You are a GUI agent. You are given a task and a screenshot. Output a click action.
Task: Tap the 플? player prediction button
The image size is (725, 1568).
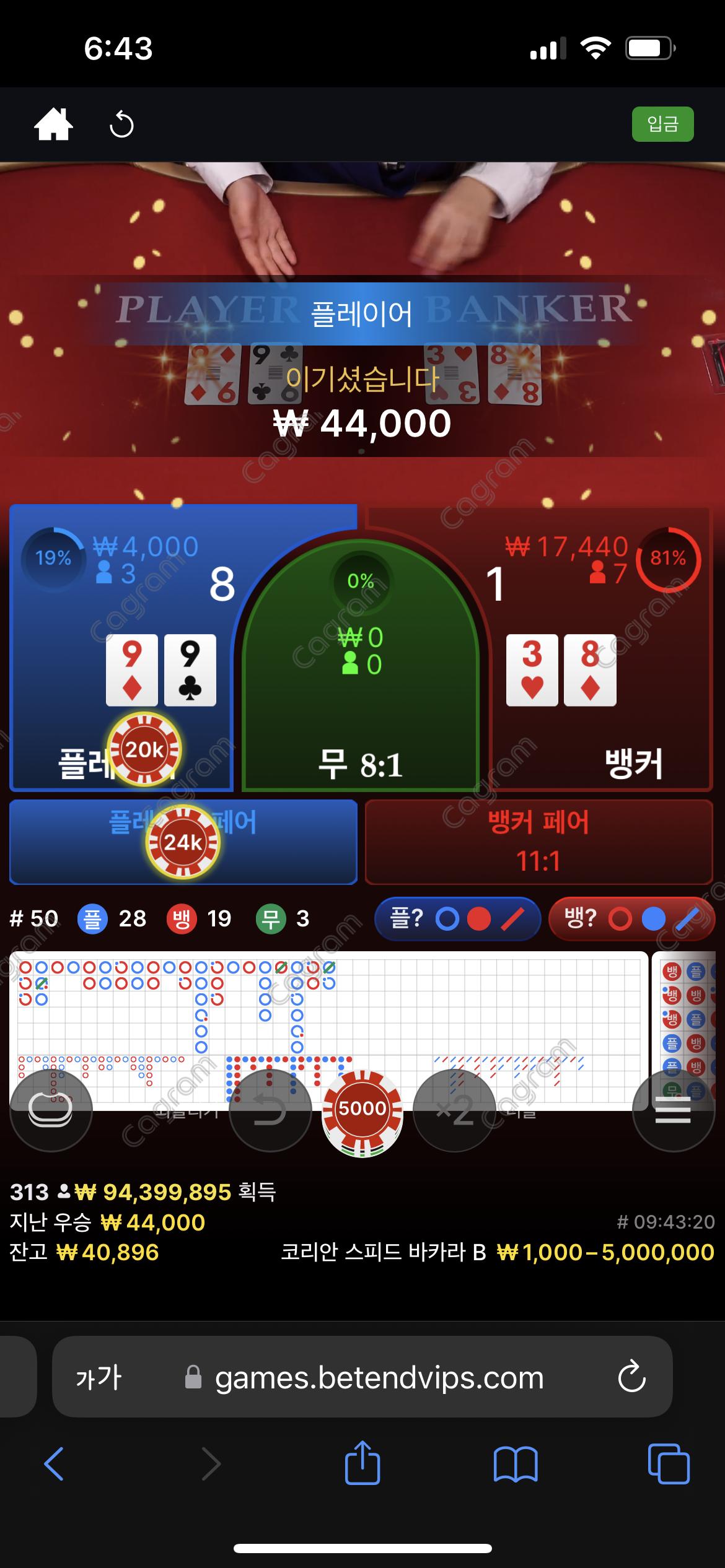pos(457,919)
